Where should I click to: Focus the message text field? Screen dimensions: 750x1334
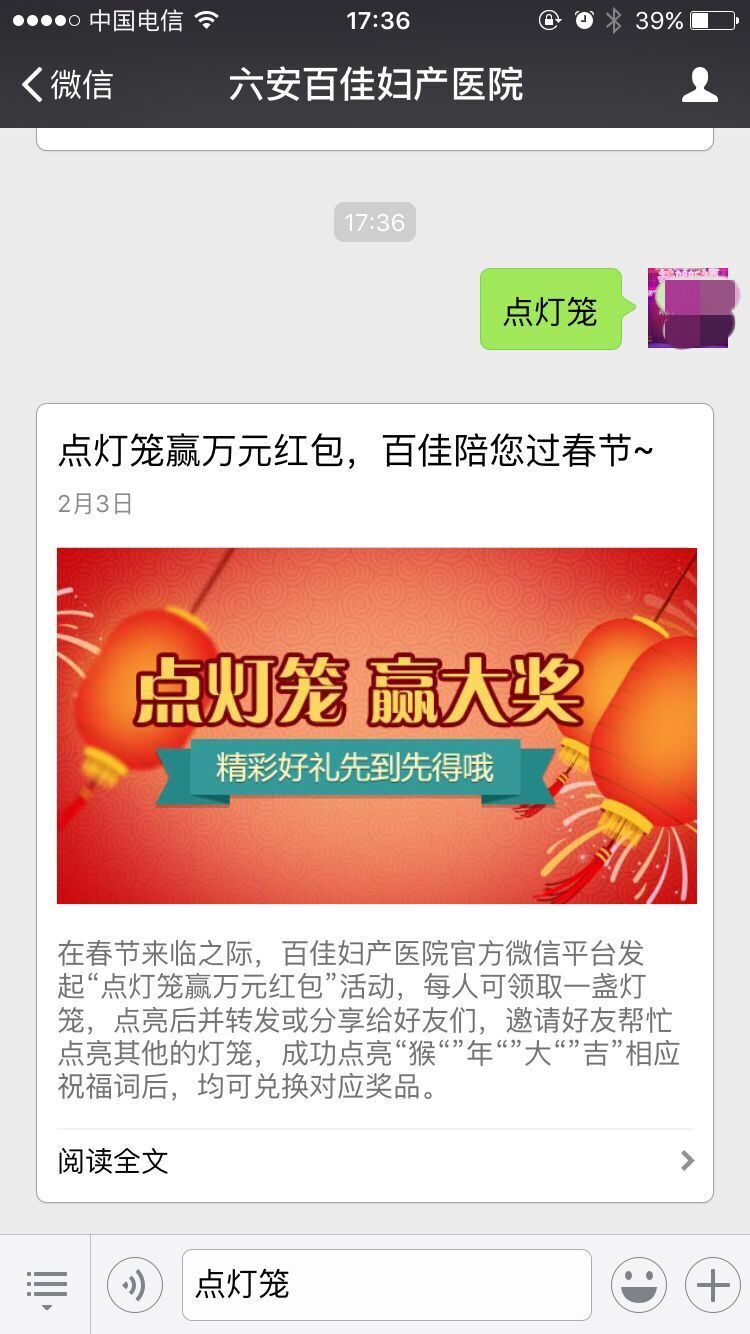coord(386,1285)
